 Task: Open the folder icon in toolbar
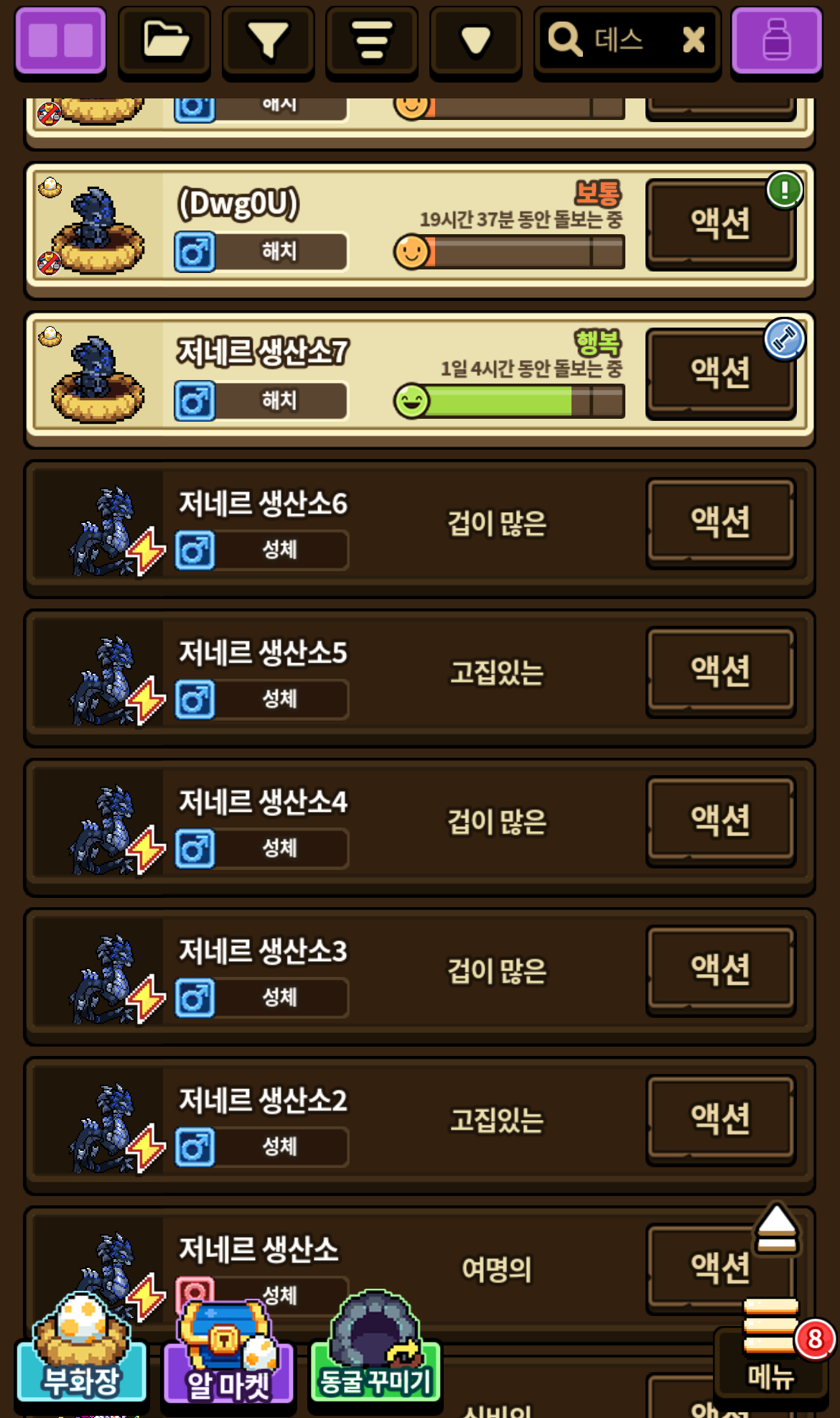164,40
